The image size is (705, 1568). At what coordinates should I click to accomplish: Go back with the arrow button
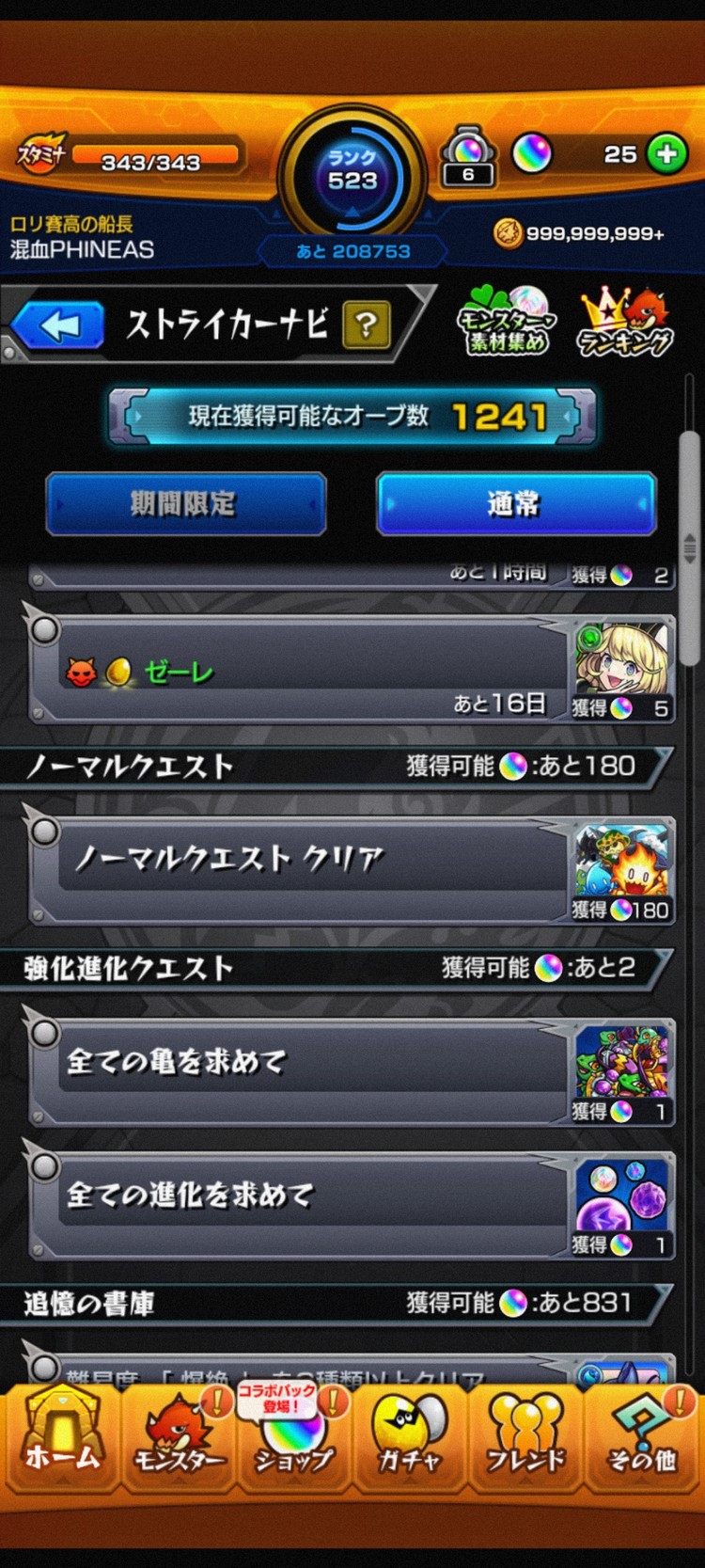pyautogui.click(x=59, y=325)
